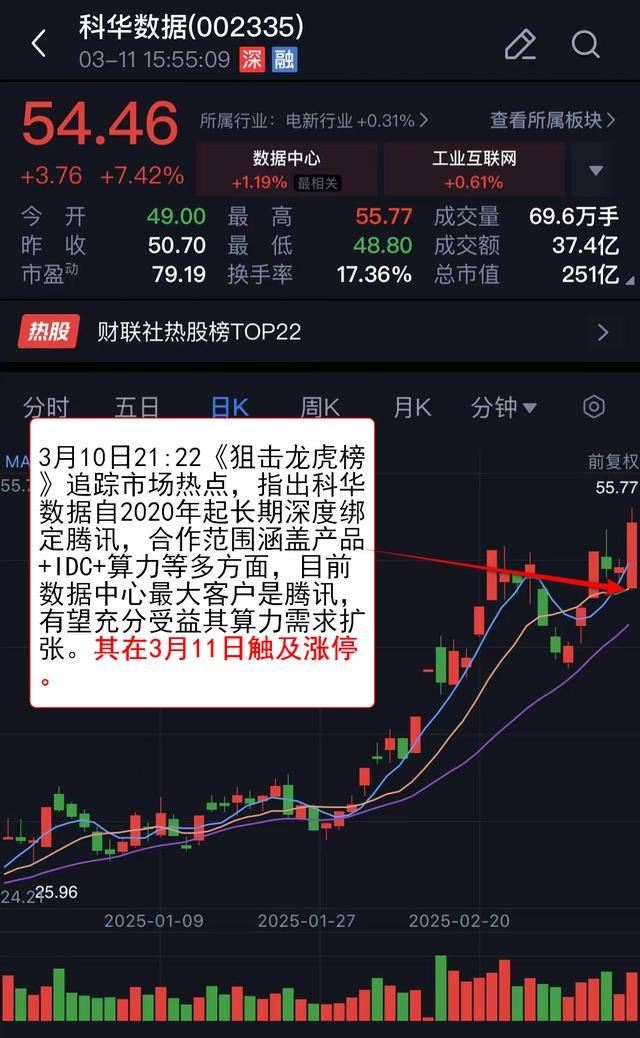Open stock search via magnifier icon
The image size is (640, 1038).
pyautogui.click(x=585, y=44)
